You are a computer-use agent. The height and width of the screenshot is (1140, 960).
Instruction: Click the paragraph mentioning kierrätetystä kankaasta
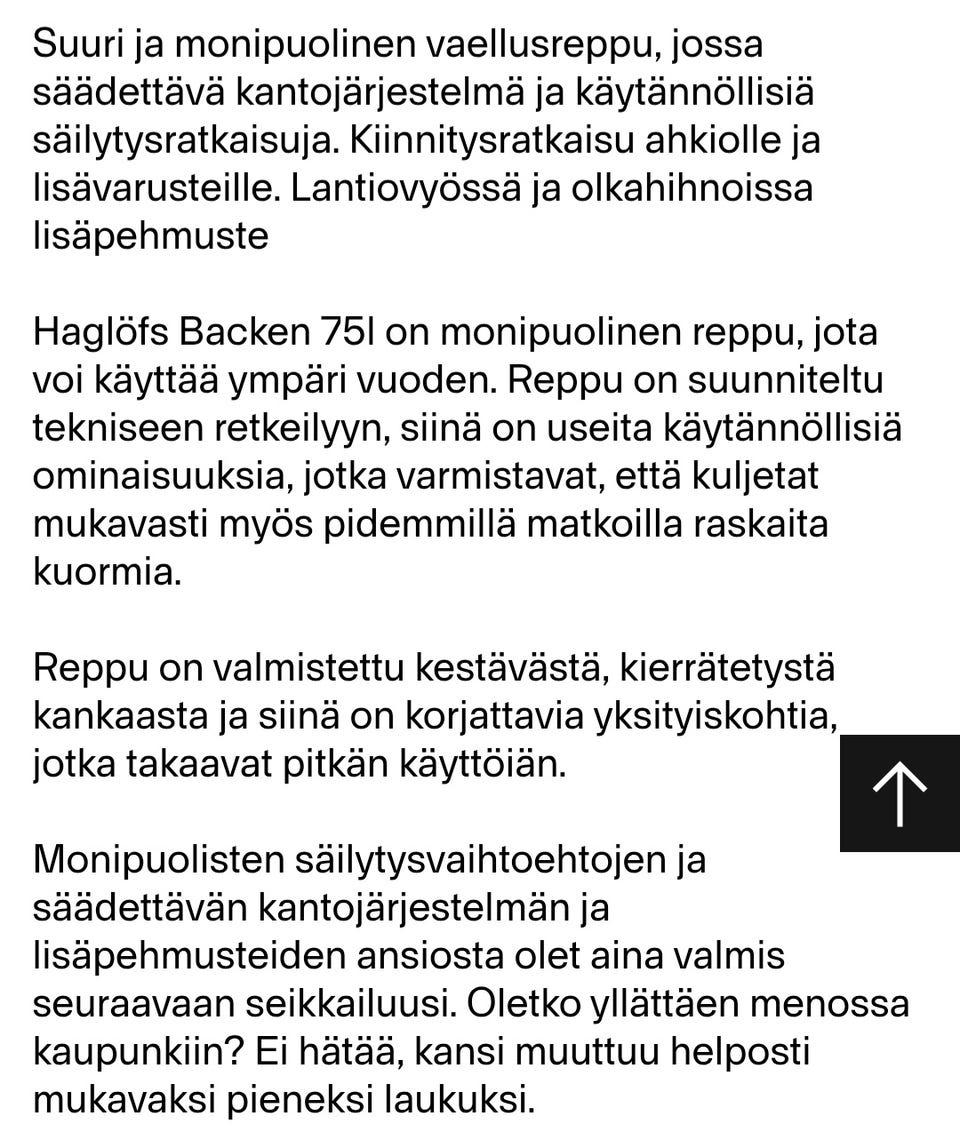click(x=430, y=713)
